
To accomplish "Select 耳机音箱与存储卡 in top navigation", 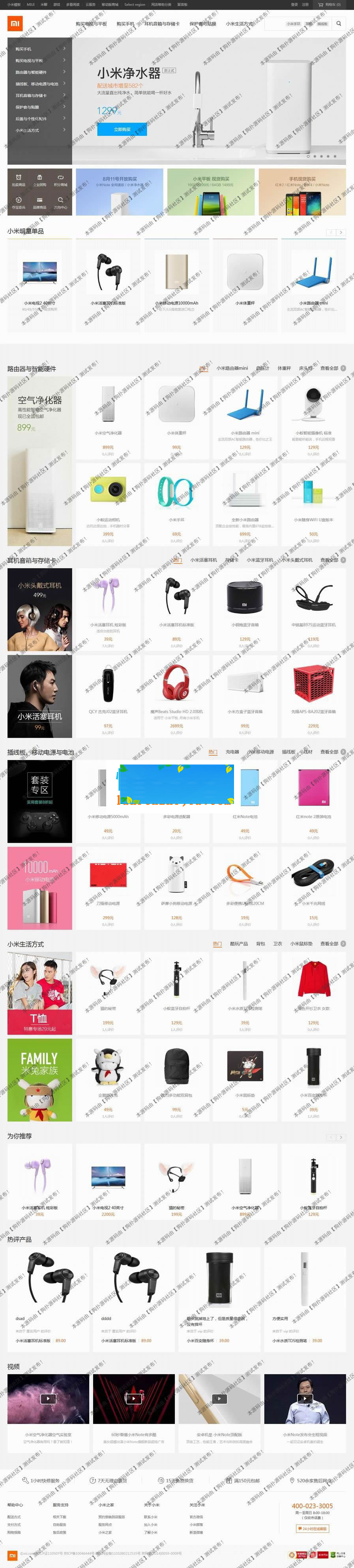I will (162, 24).
